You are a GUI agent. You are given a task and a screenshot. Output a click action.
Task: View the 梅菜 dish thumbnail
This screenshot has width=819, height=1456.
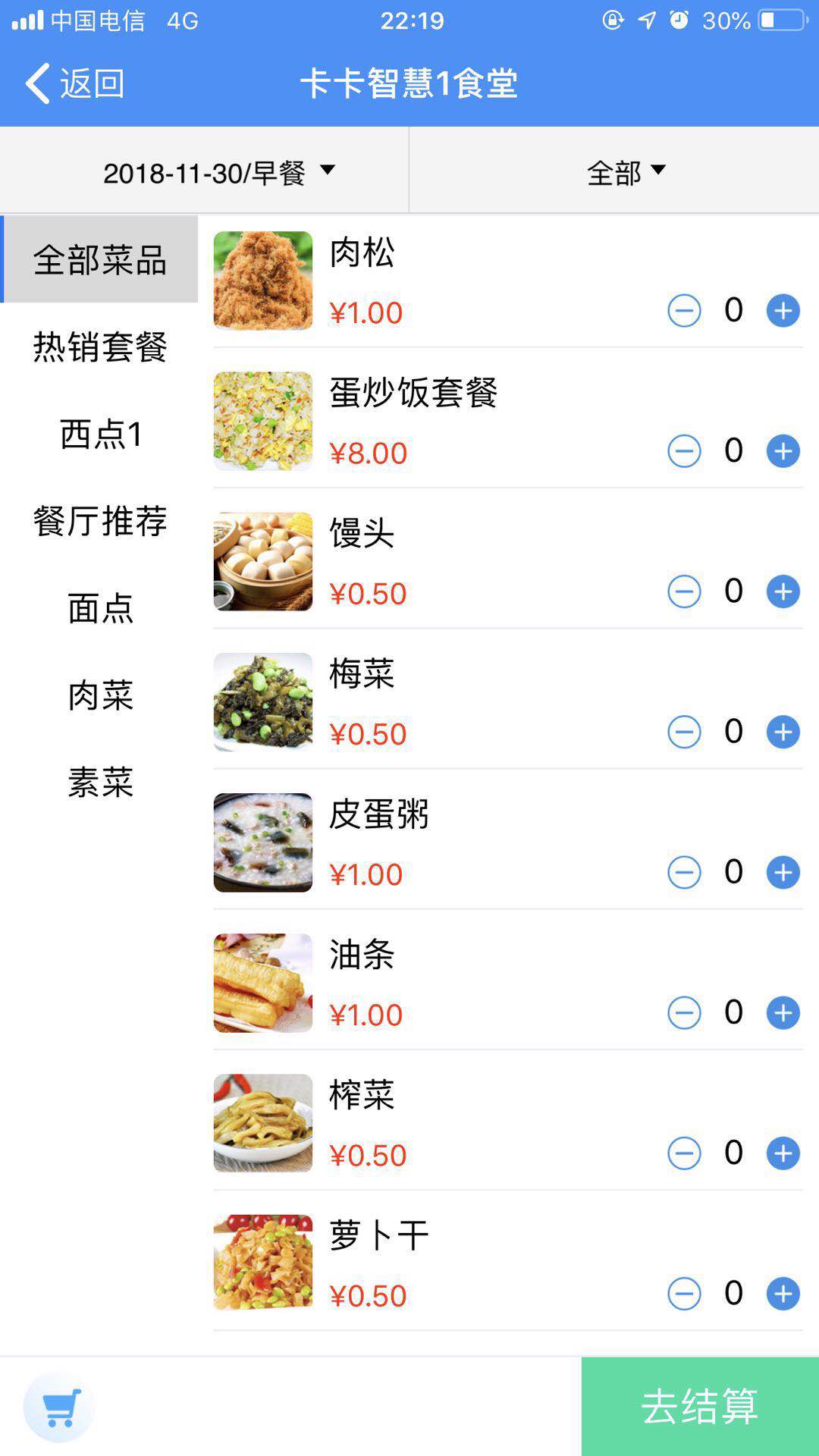tap(263, 701)
